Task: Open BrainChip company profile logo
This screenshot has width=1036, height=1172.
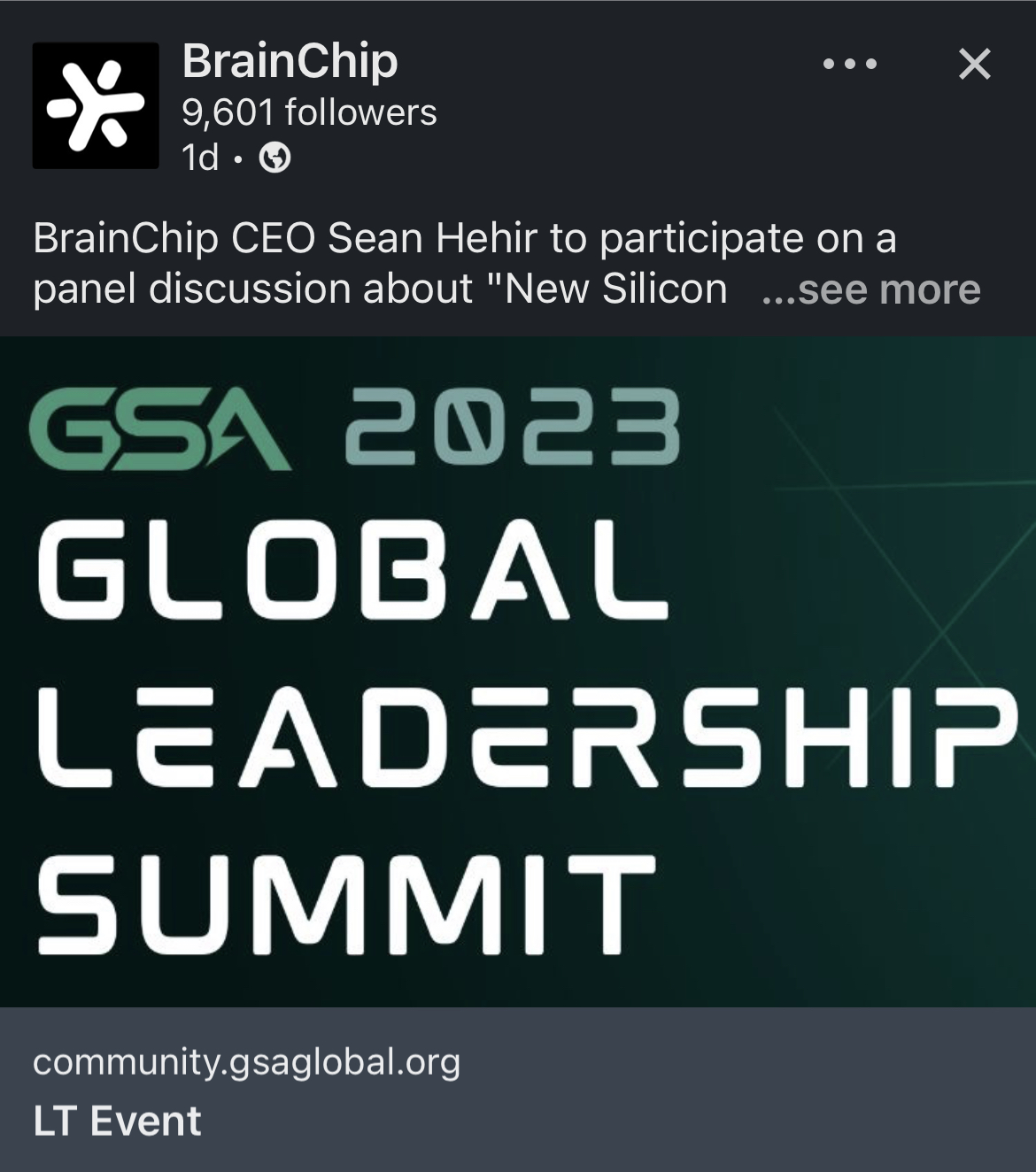Action: point(96,105)
